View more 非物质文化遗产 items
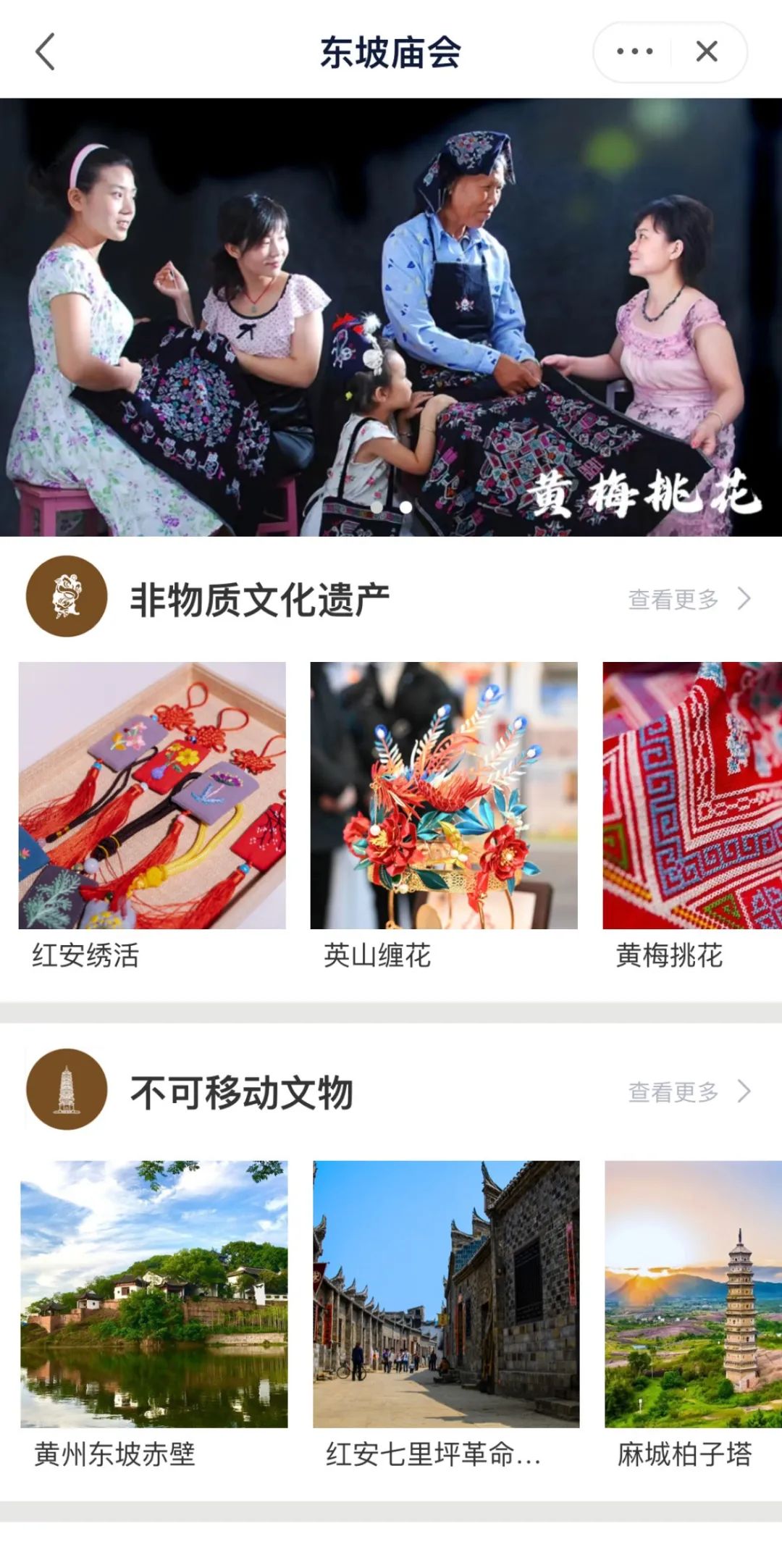Viewport: 782px width, 1568px height. [x=689, y=599]
